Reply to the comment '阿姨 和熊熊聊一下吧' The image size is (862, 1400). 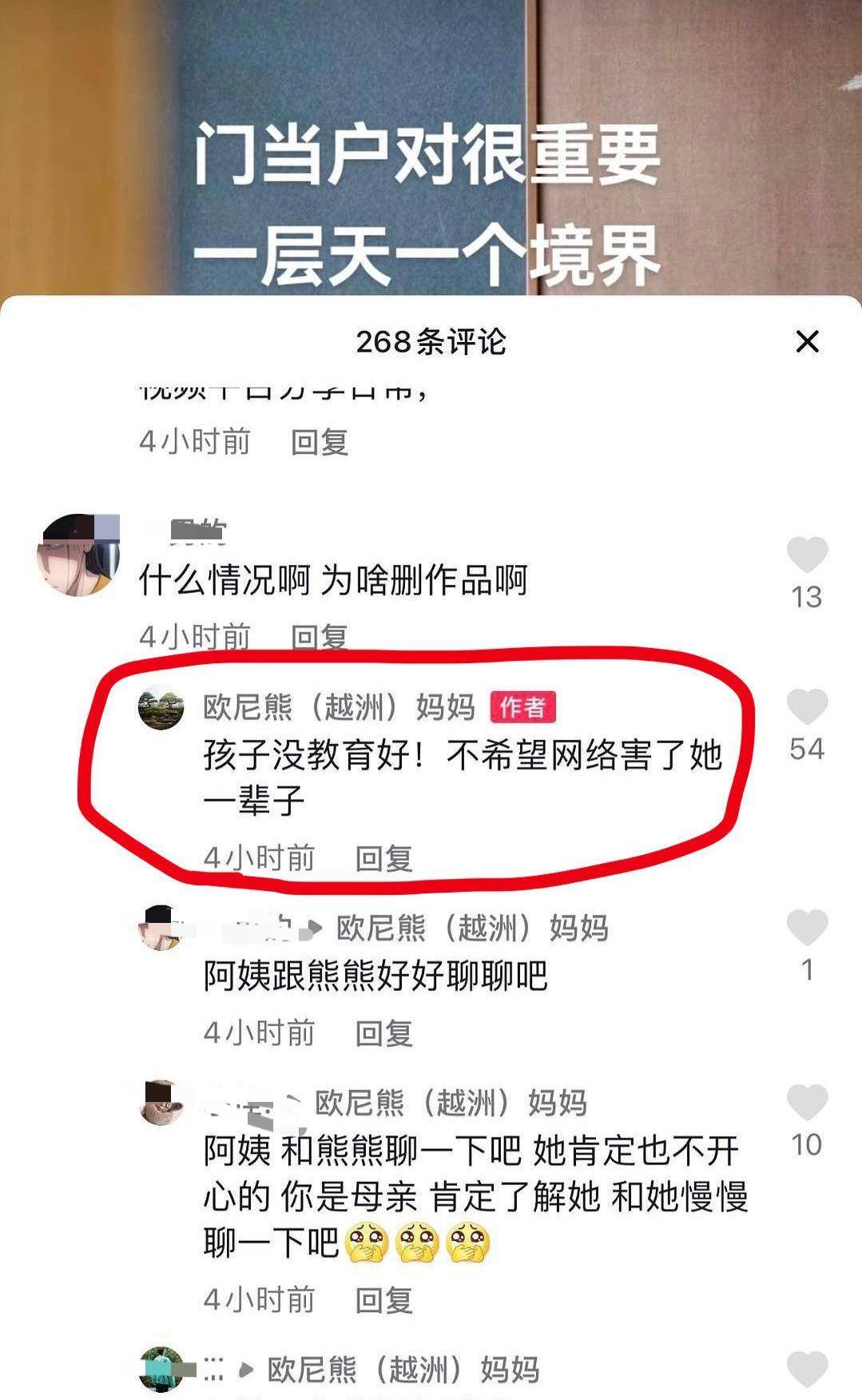point(383,1300)
